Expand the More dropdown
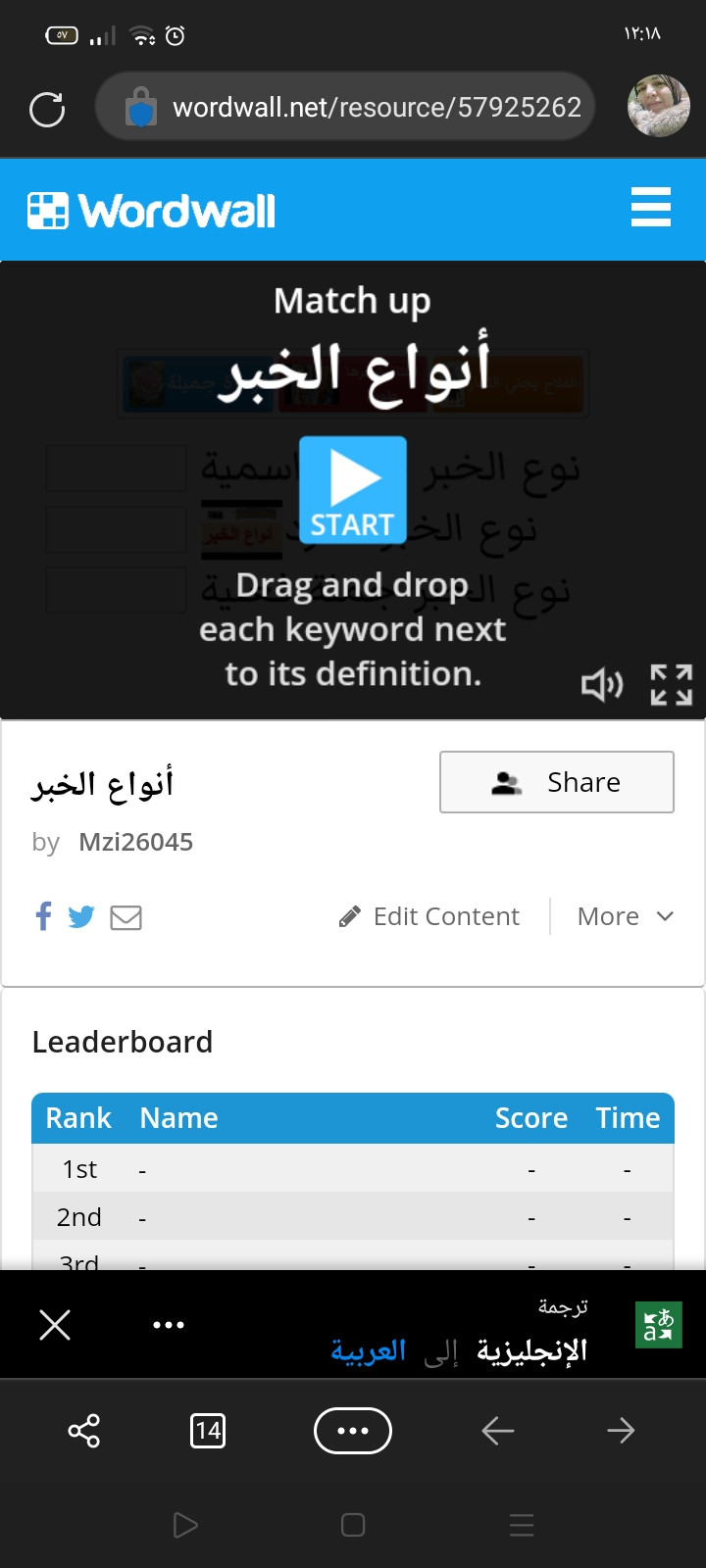 tap(626, 916)
